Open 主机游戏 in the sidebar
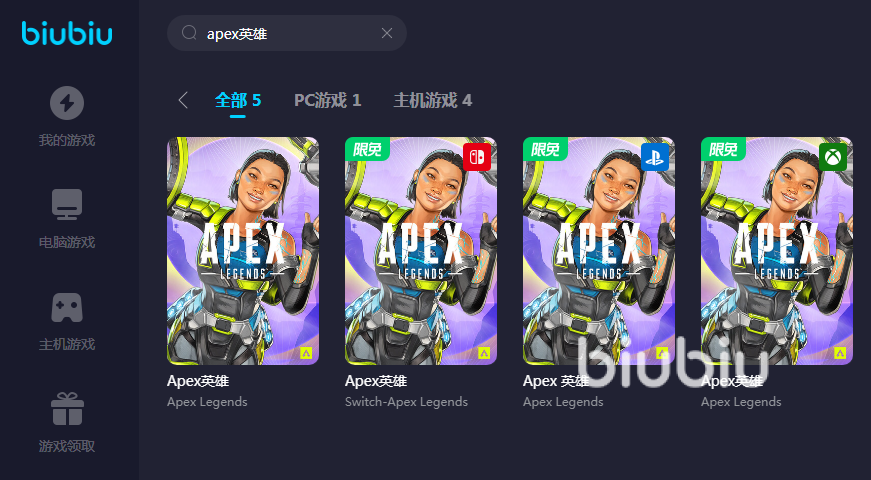The width and height of the screenshot is (871, 480). pyautogui.click(x=67, y=321)
